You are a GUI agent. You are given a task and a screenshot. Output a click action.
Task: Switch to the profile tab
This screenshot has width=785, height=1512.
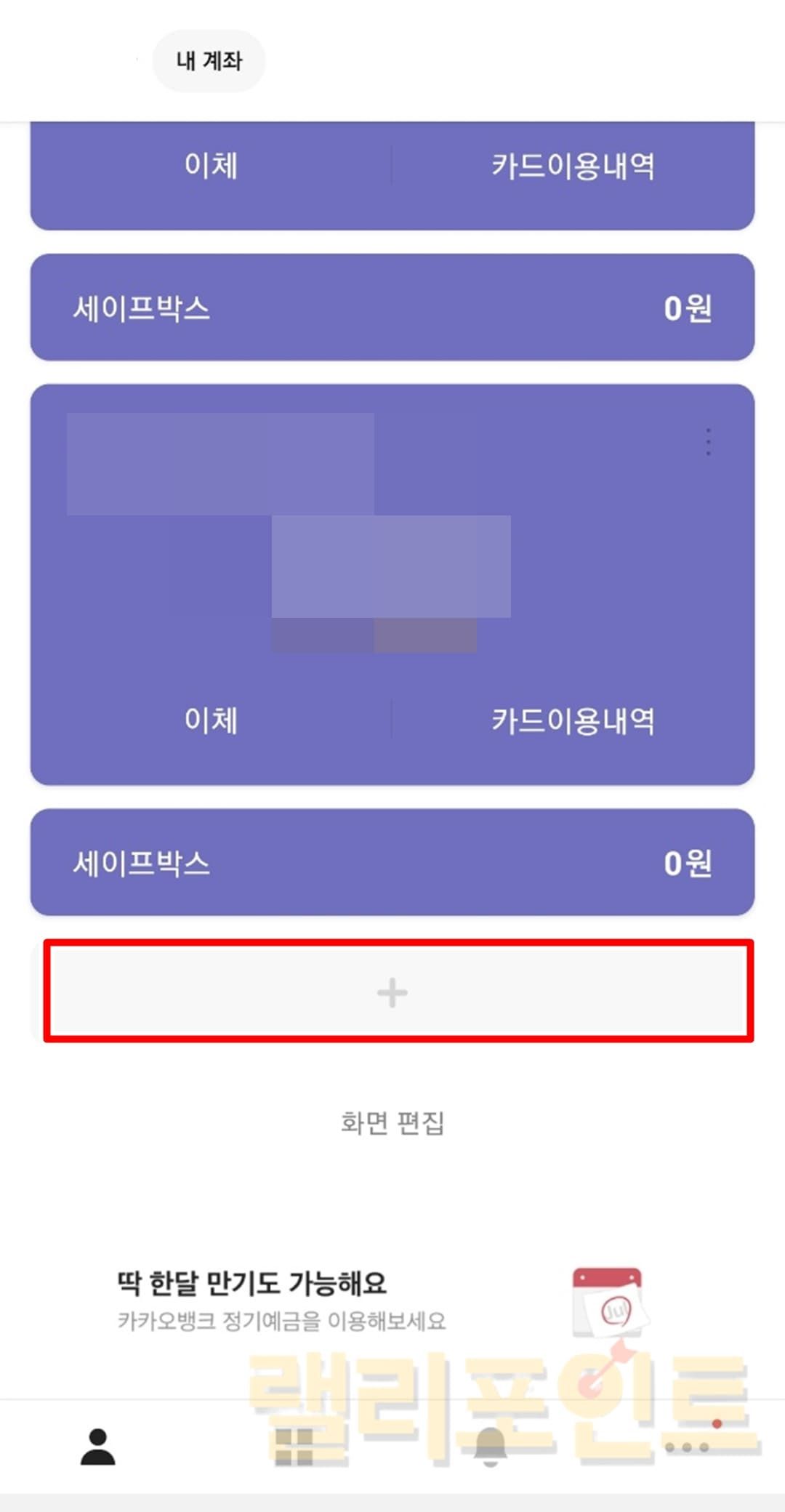pos(98,1447)
